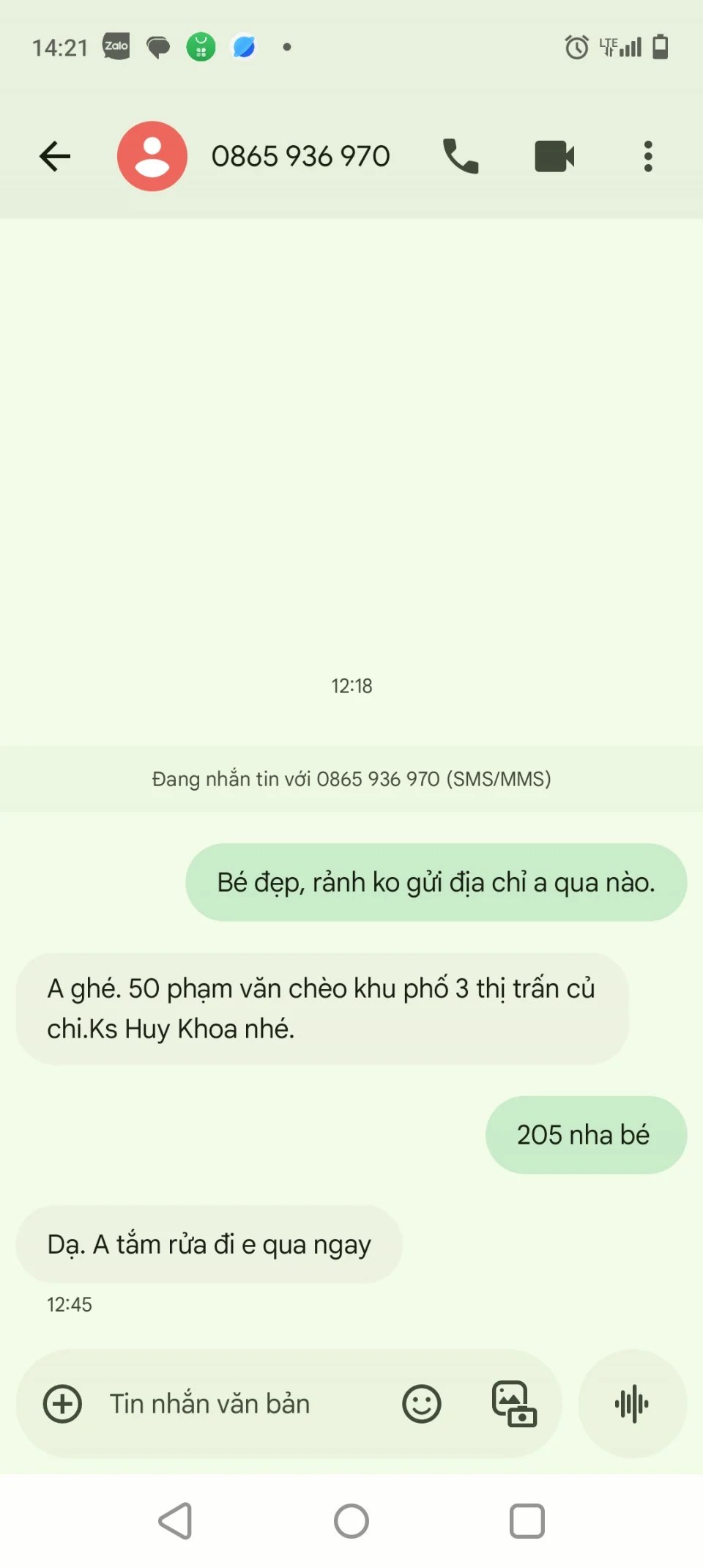703x1568 pixels.
Task: Start a video call with this number
Action: click(554, 156)
